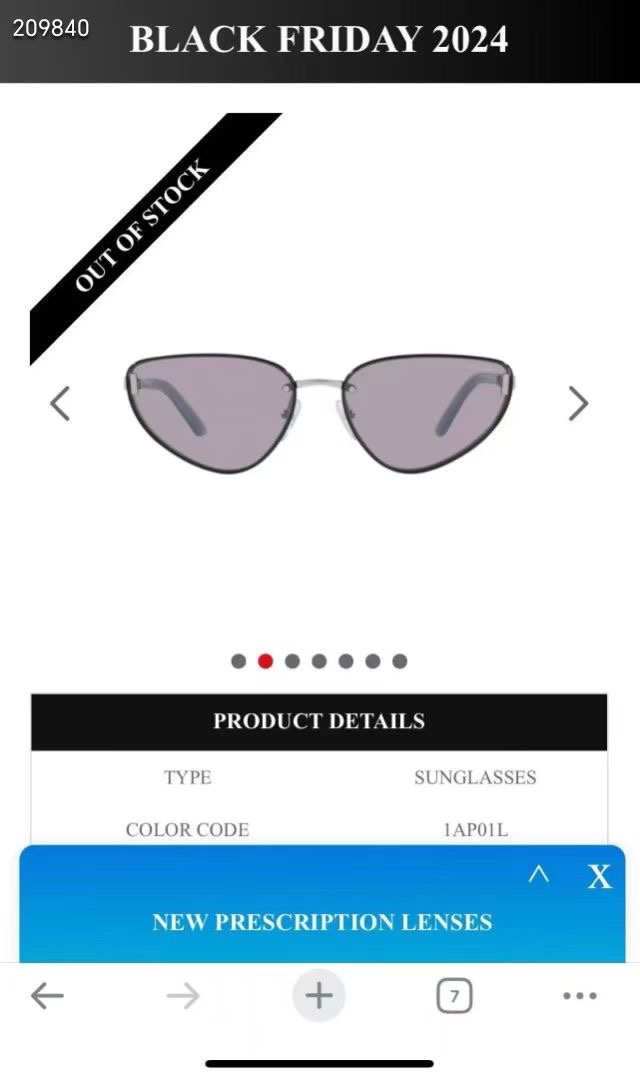
Task: Expand the New Prescription Lenses banner
Action: point(539,875)
